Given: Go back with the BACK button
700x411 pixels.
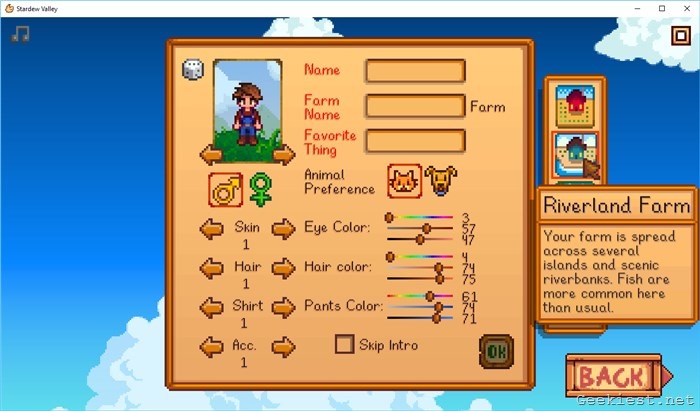Looking at the screenshot, I should point(613,377).
